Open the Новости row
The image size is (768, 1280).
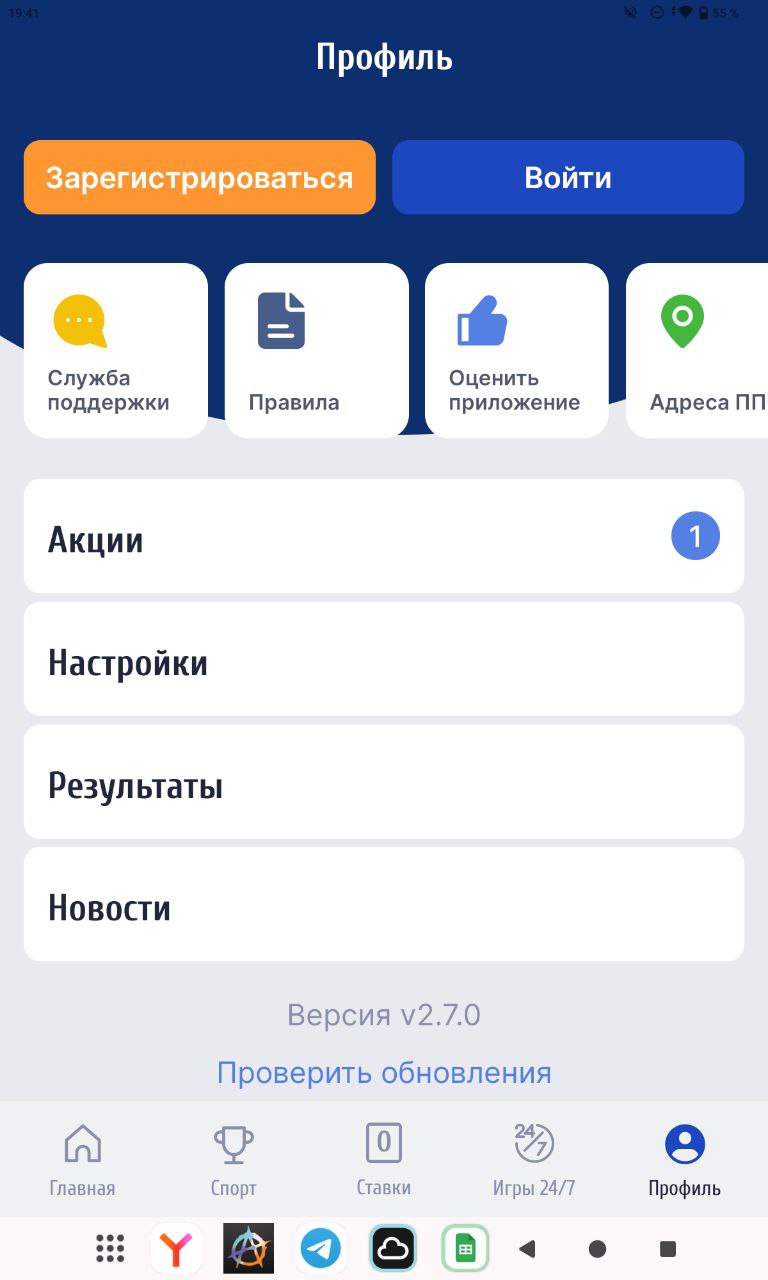point(384,904)
